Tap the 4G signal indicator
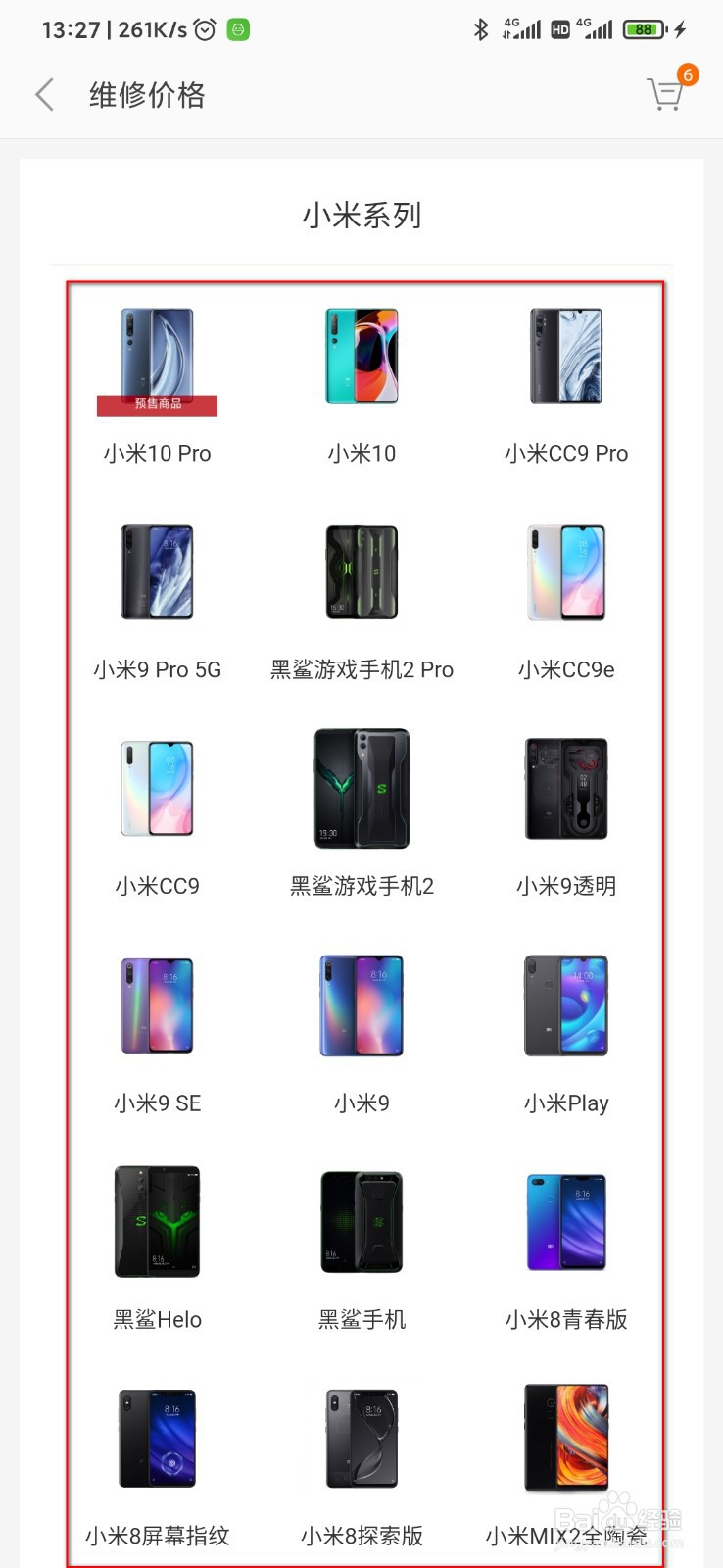The width and height of the screenshot is (723, 1568). (520, 28)
